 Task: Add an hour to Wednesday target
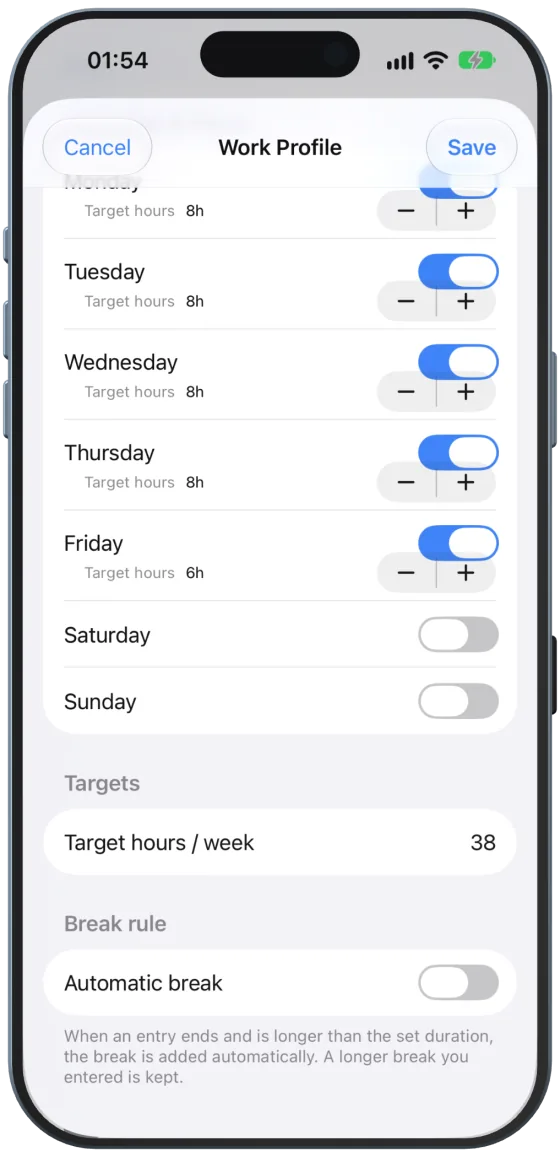click(x=466, y=392)
